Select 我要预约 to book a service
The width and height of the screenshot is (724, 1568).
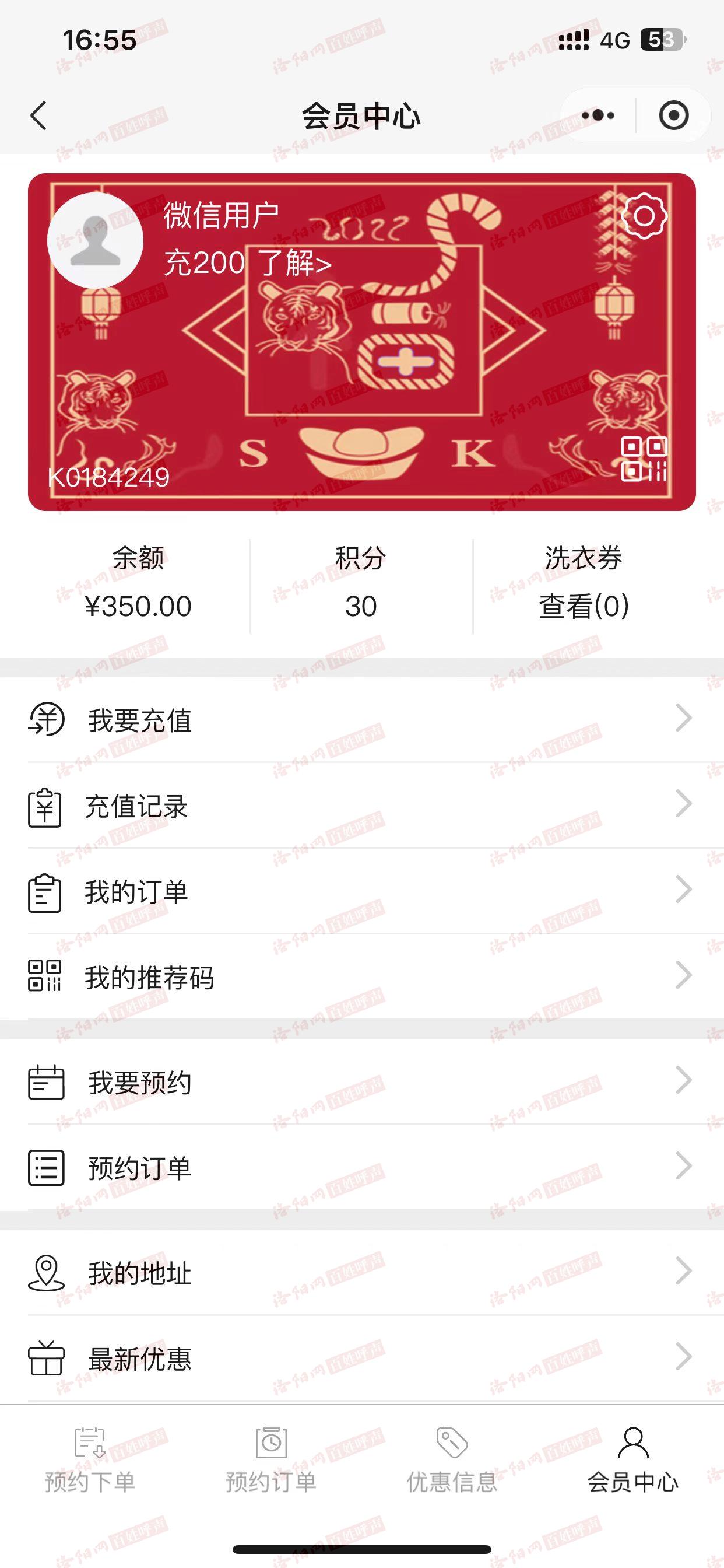361,1082
